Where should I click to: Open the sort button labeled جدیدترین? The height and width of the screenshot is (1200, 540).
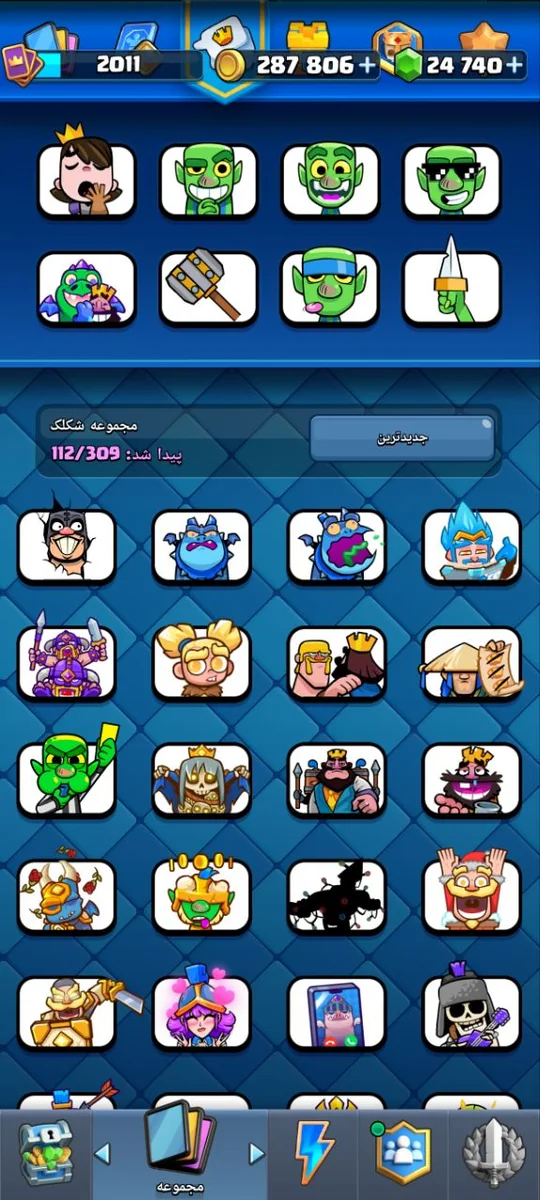pyautogui.click(x=402, y=438)
